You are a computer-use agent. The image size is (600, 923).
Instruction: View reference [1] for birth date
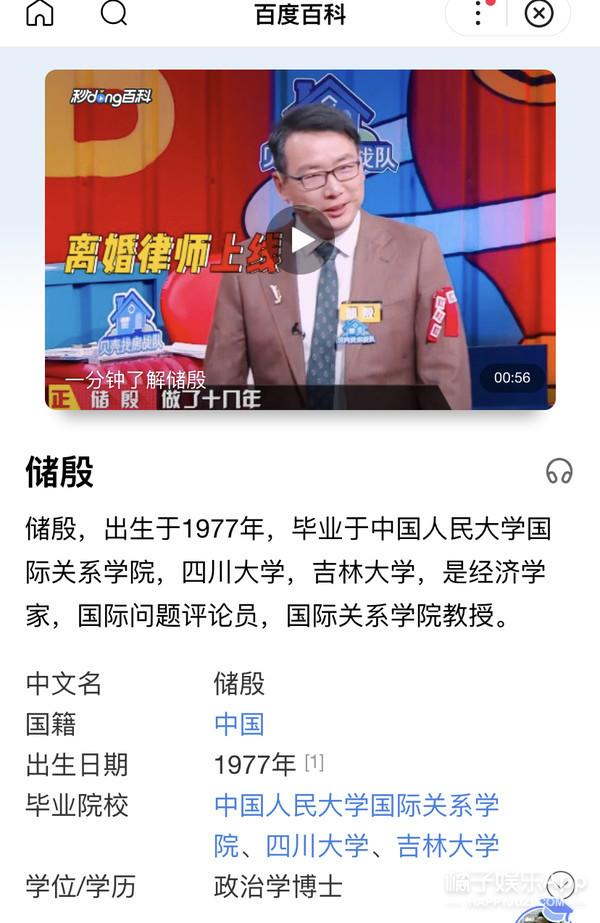click(314, 763)
